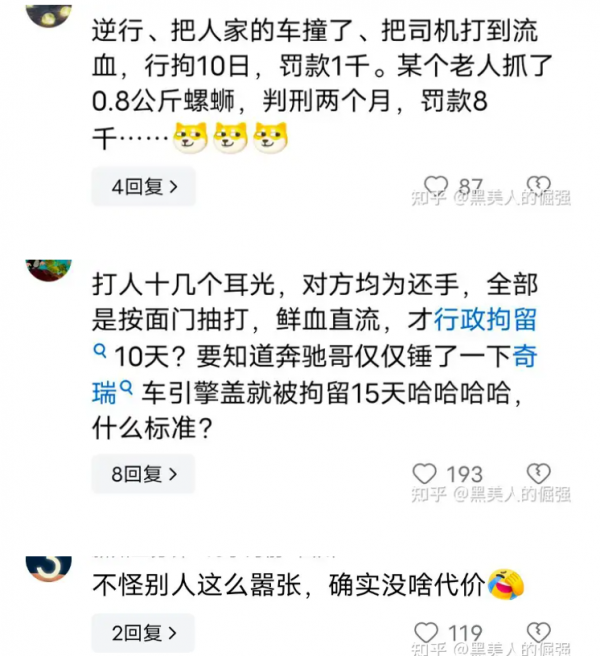
Task: Like the comment with 119 likes
Action: click(425, 633)
